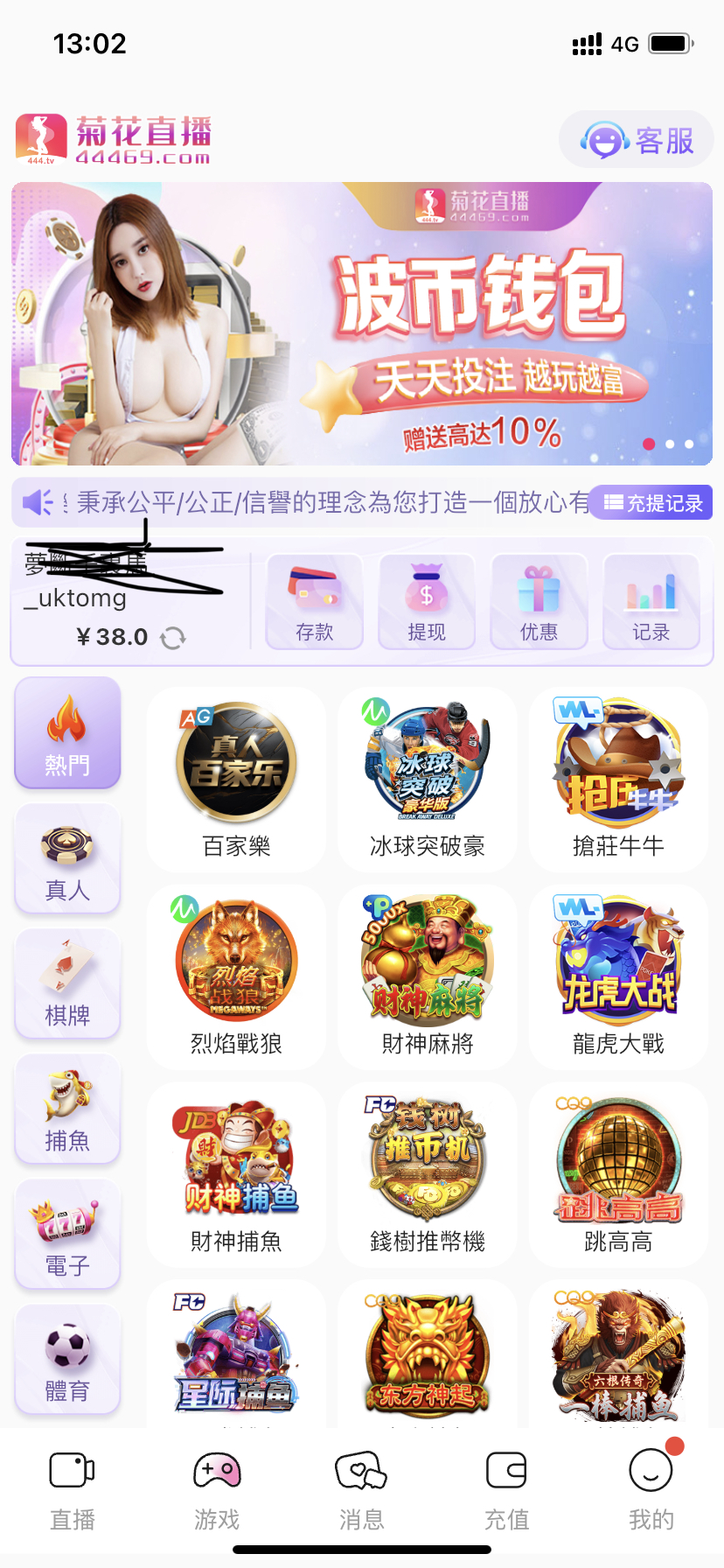Switch to the 消息 tab
Image resolution: width=724 pixels, height=1568 pixels.
[x=361, y=1489]
